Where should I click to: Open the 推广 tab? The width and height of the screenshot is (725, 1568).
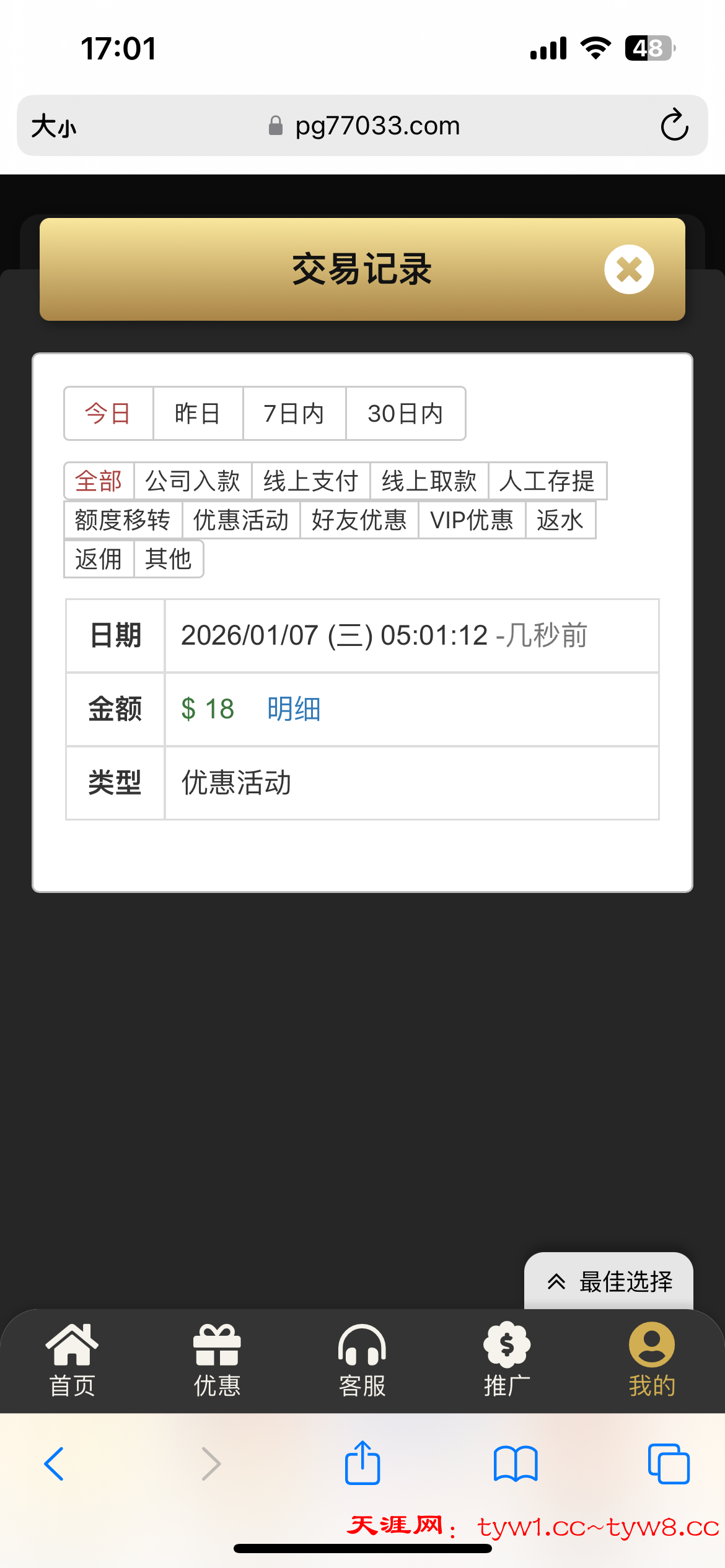pos(507,1360)
